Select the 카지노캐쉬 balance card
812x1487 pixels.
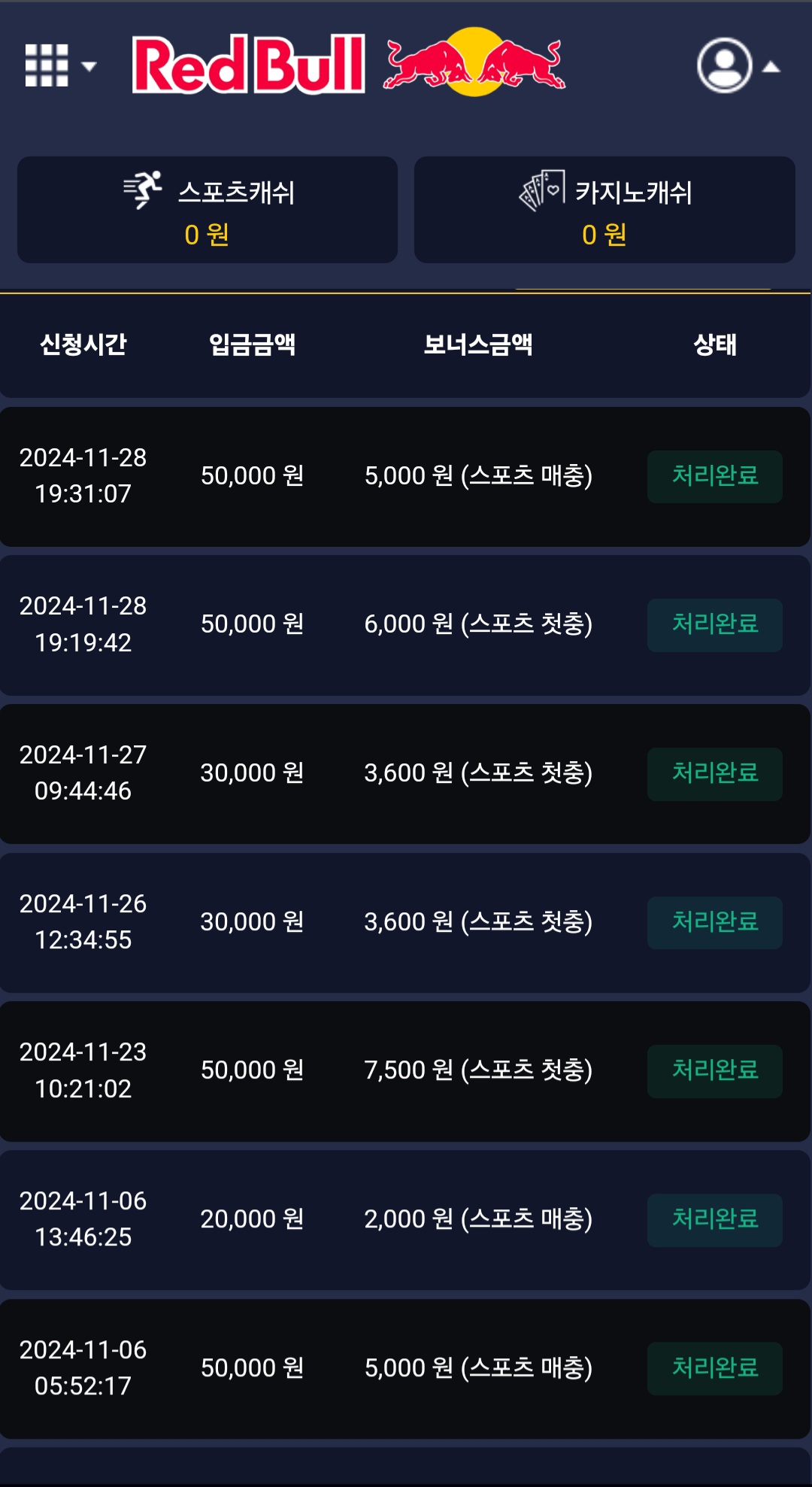coord(604,210)
